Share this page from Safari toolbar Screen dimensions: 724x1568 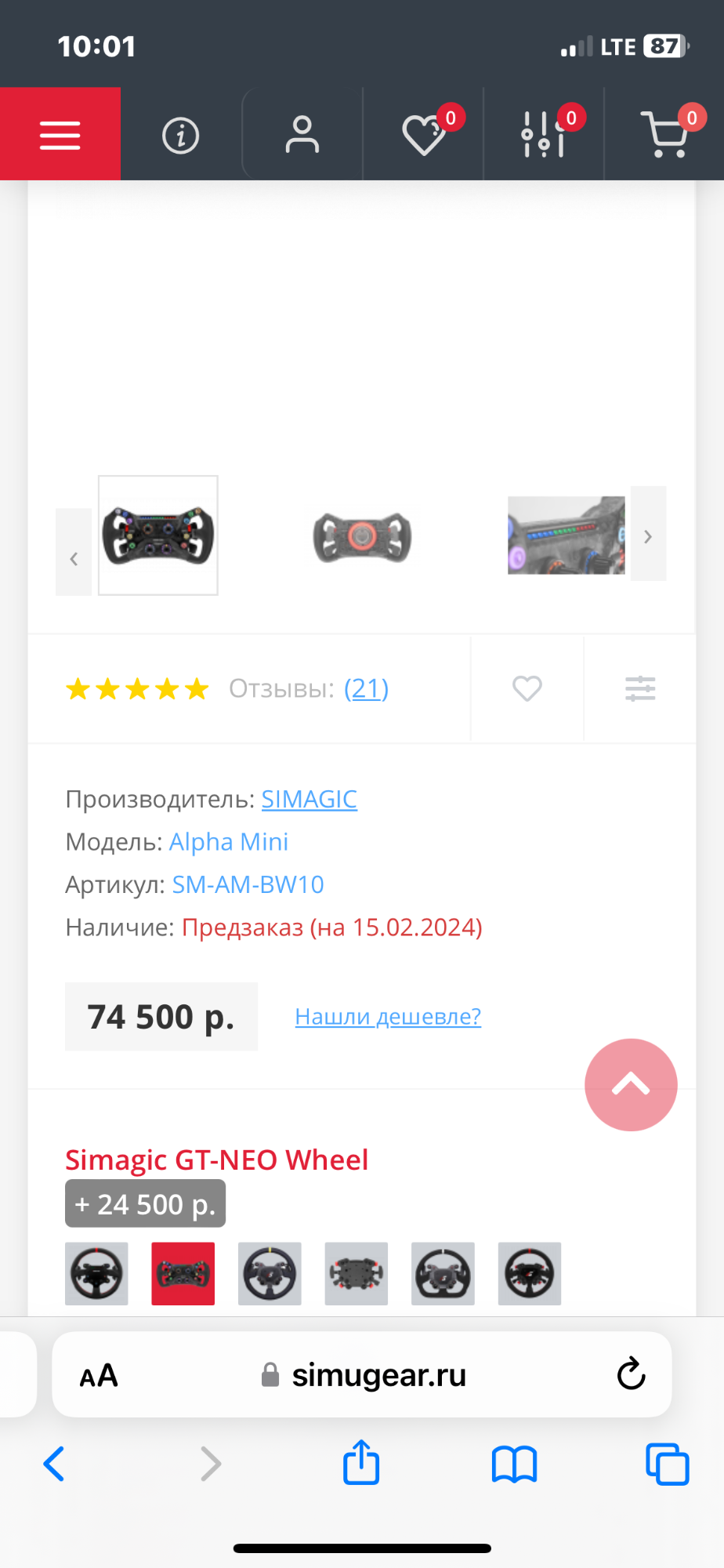pyautogui.click(x=361, y=1463)
